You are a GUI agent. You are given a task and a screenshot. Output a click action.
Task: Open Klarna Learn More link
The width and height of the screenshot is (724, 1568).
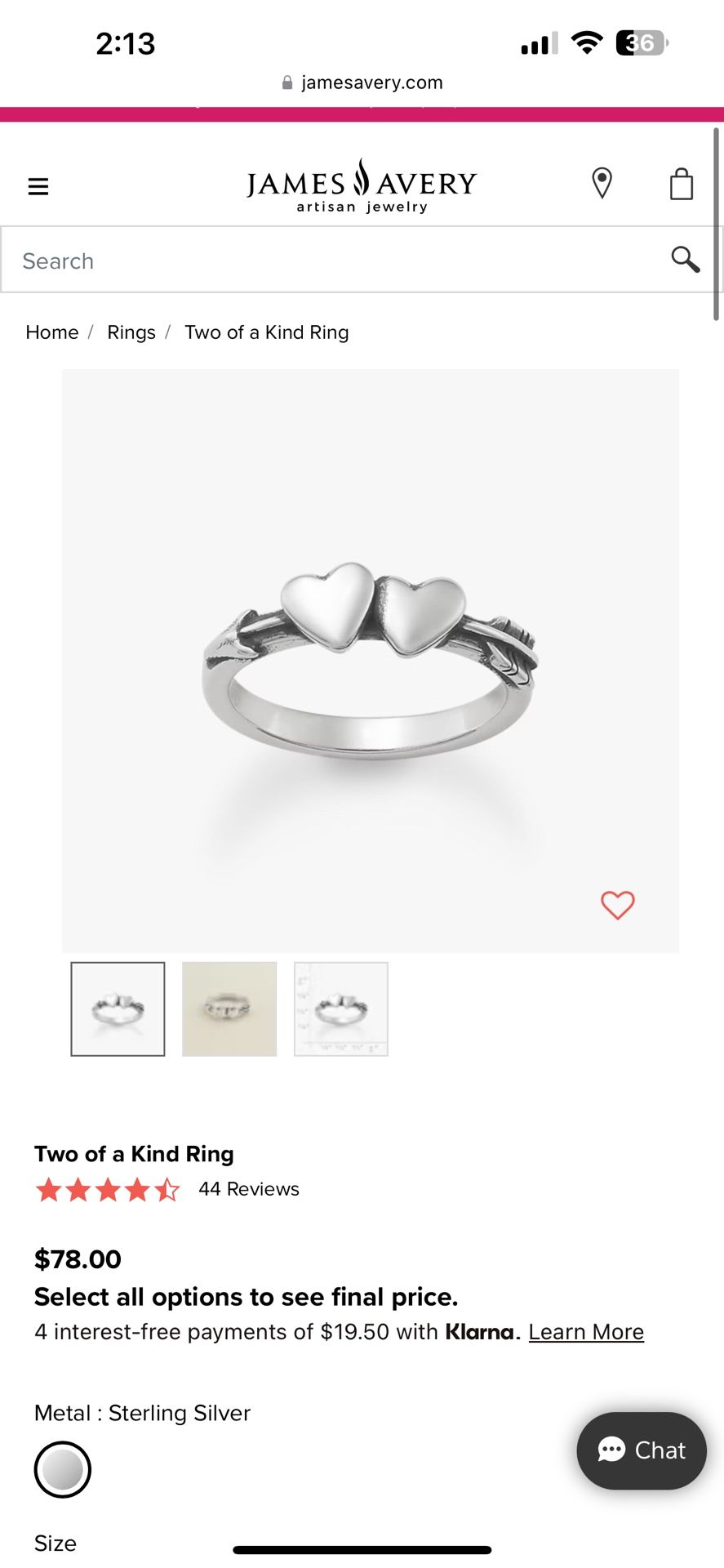pyautogui.click(x=586, y=1332)
